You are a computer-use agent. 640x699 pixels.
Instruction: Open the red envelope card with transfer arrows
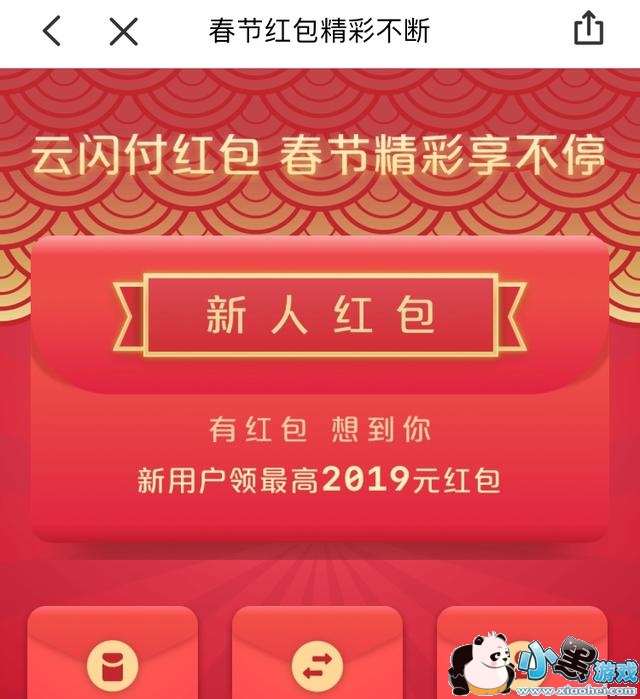point(317,652)
